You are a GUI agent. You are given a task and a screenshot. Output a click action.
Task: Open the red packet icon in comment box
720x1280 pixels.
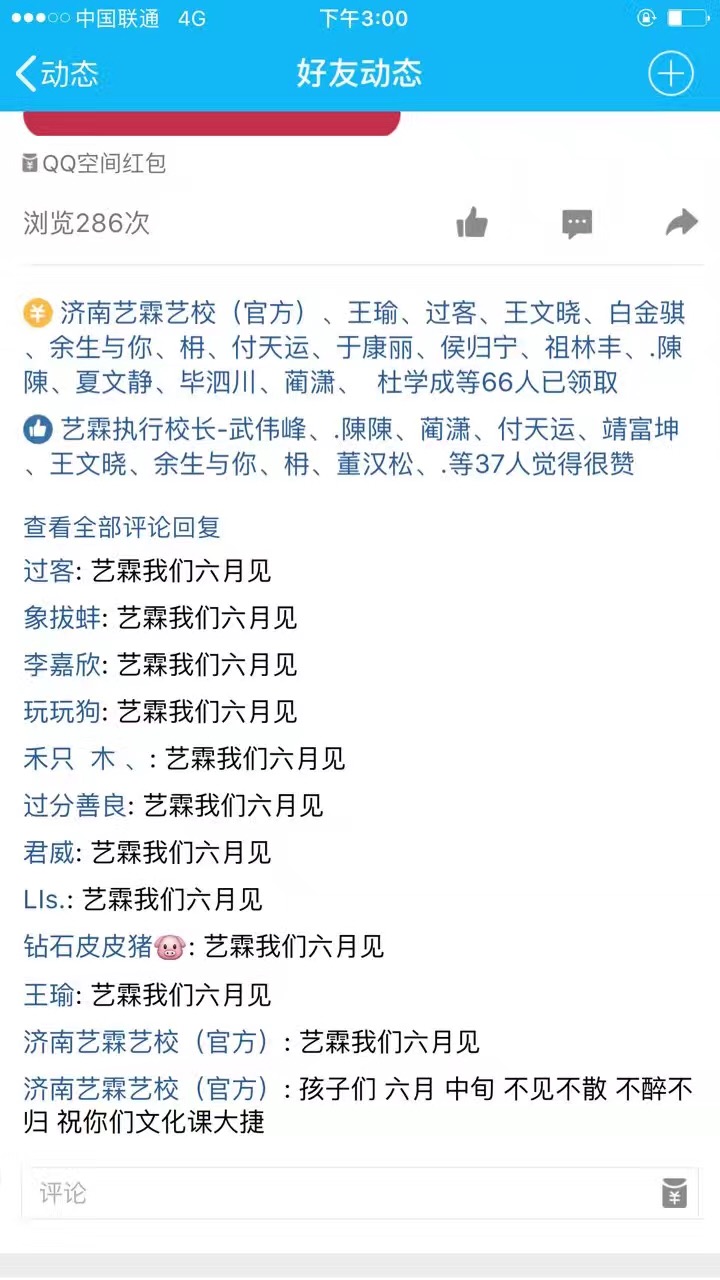[x=674, y=1192]
